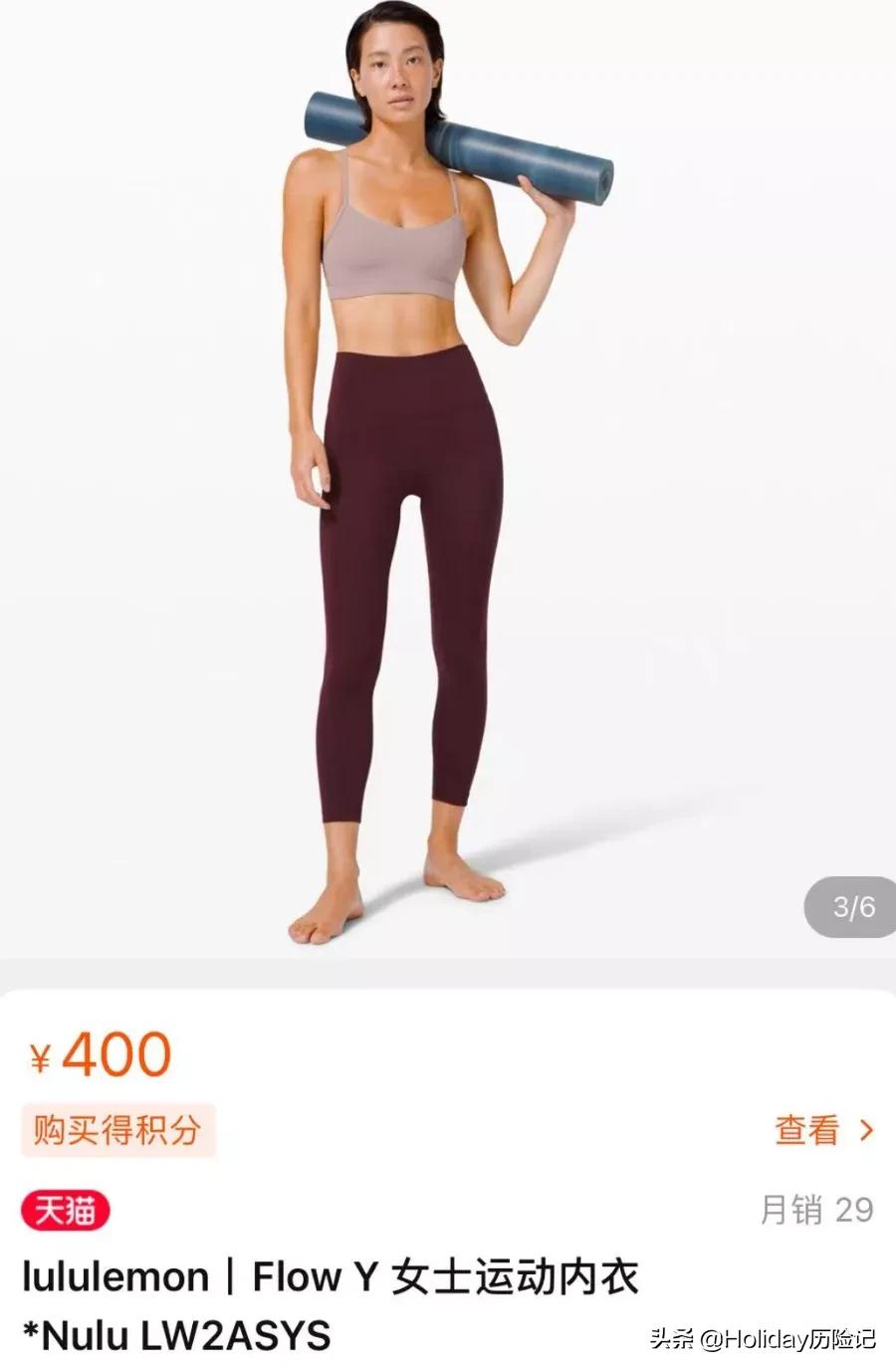Viewport: 896px width, 1370px height.
Task: Select the orange "查看" view link
Action: click(x=804, y=1132)
